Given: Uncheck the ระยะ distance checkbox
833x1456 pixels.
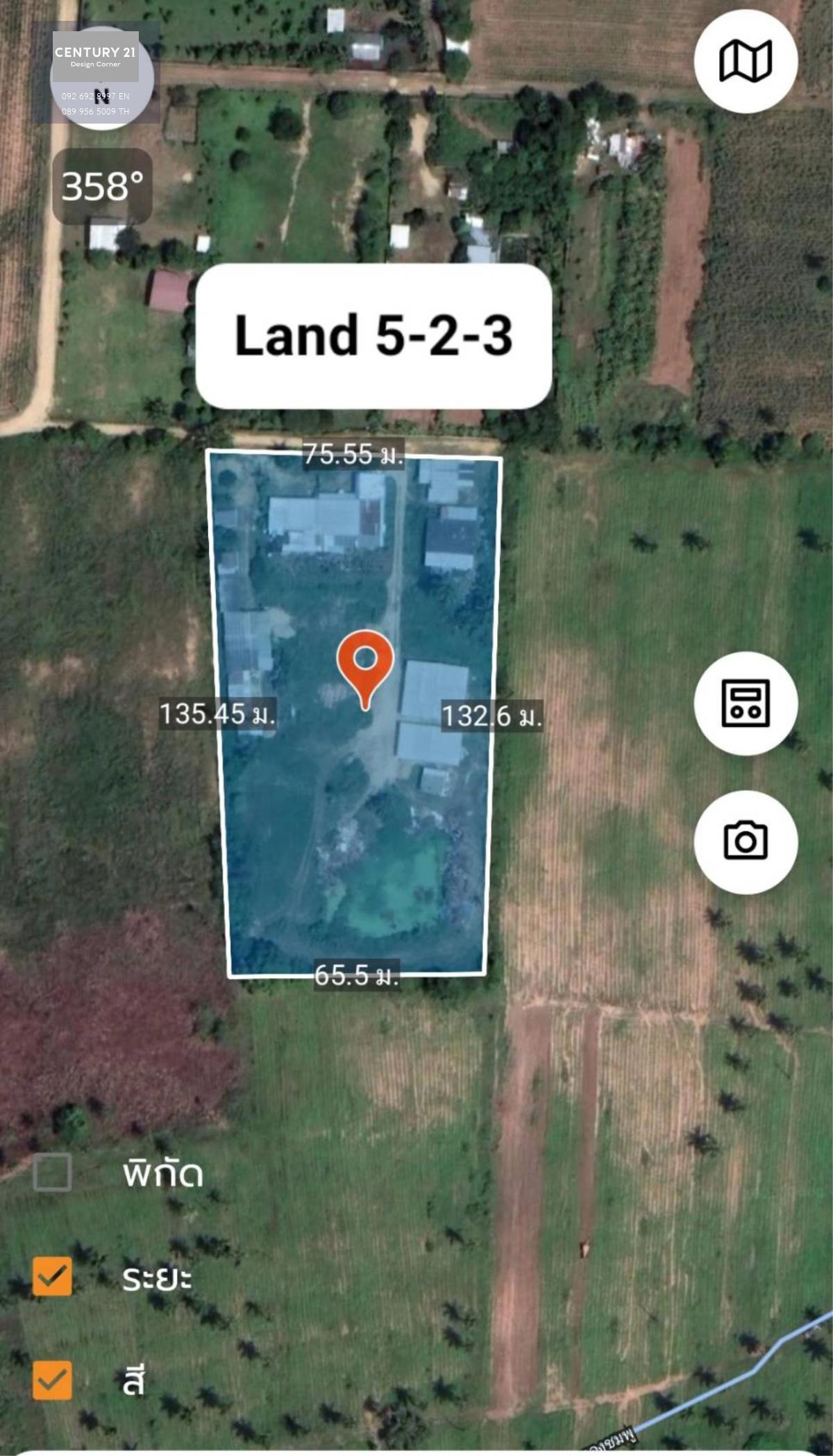Looking at the screenshot, I should [x=52, y=1276].
